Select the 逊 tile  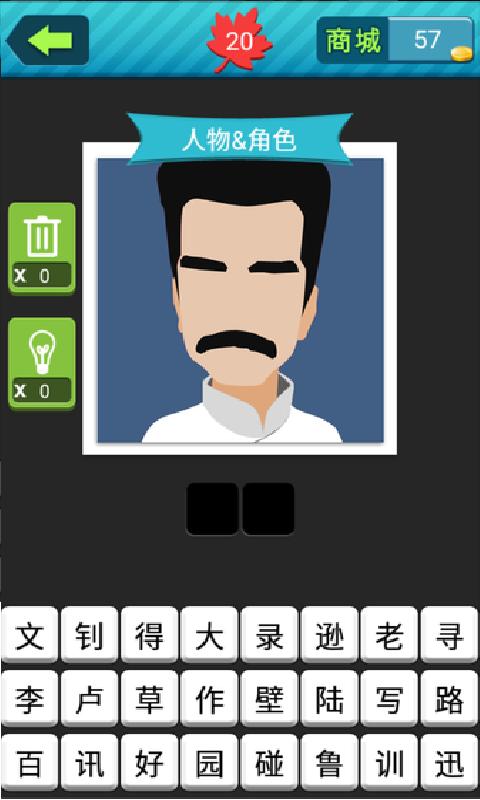[x=329, y=634]
